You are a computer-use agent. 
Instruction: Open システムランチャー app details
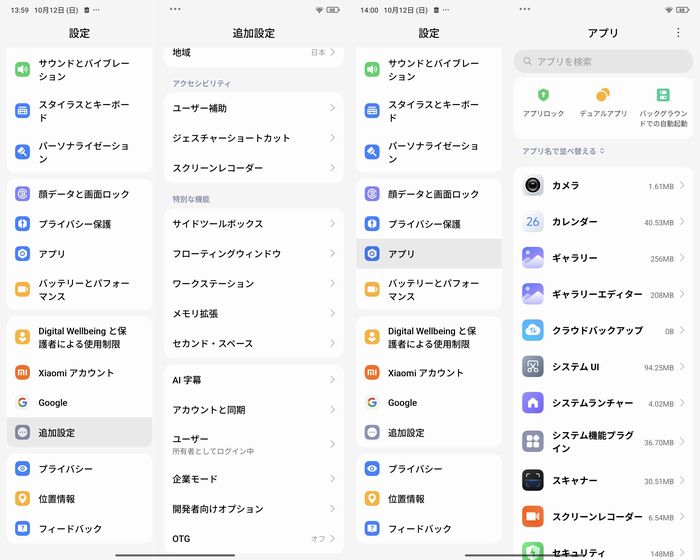coord(603,402)
